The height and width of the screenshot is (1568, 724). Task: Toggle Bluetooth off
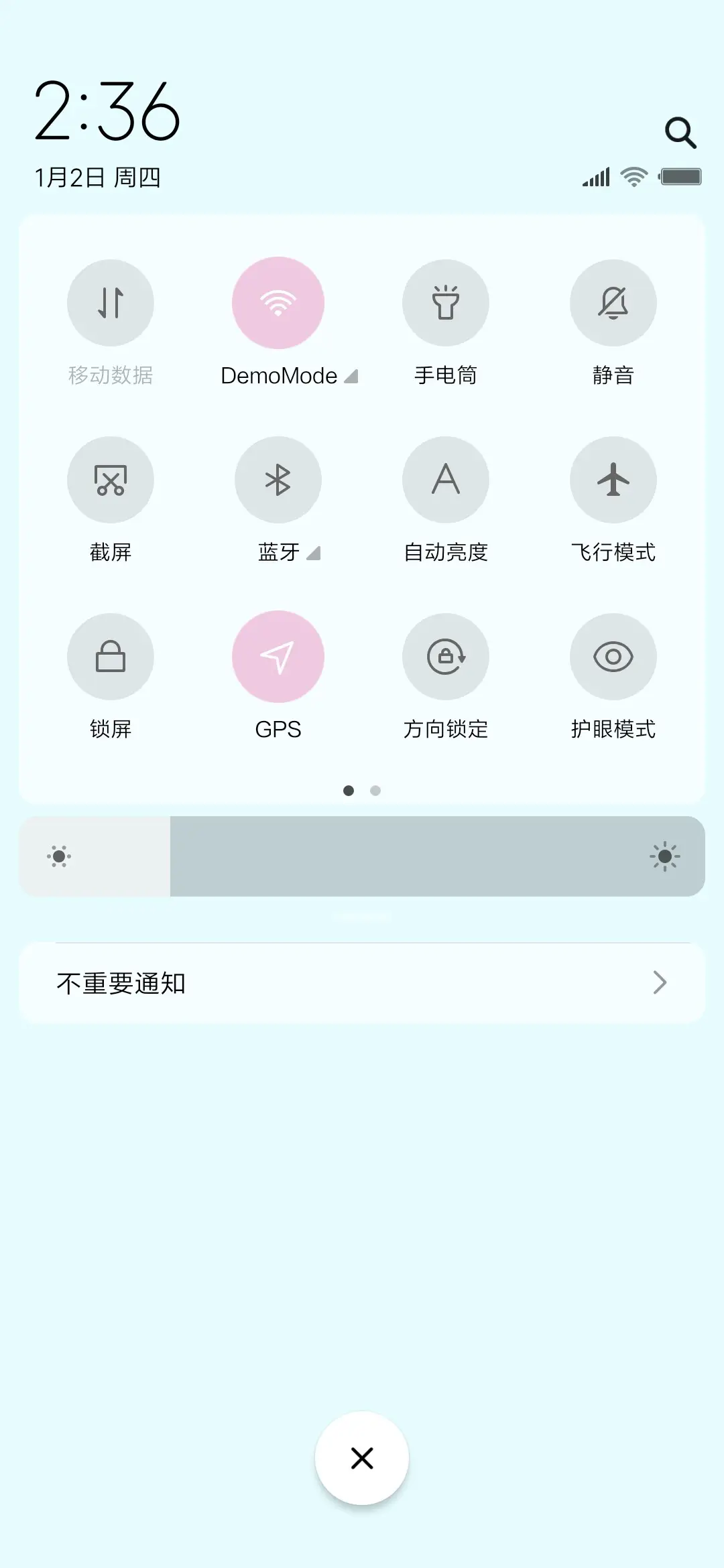point(278,480)
